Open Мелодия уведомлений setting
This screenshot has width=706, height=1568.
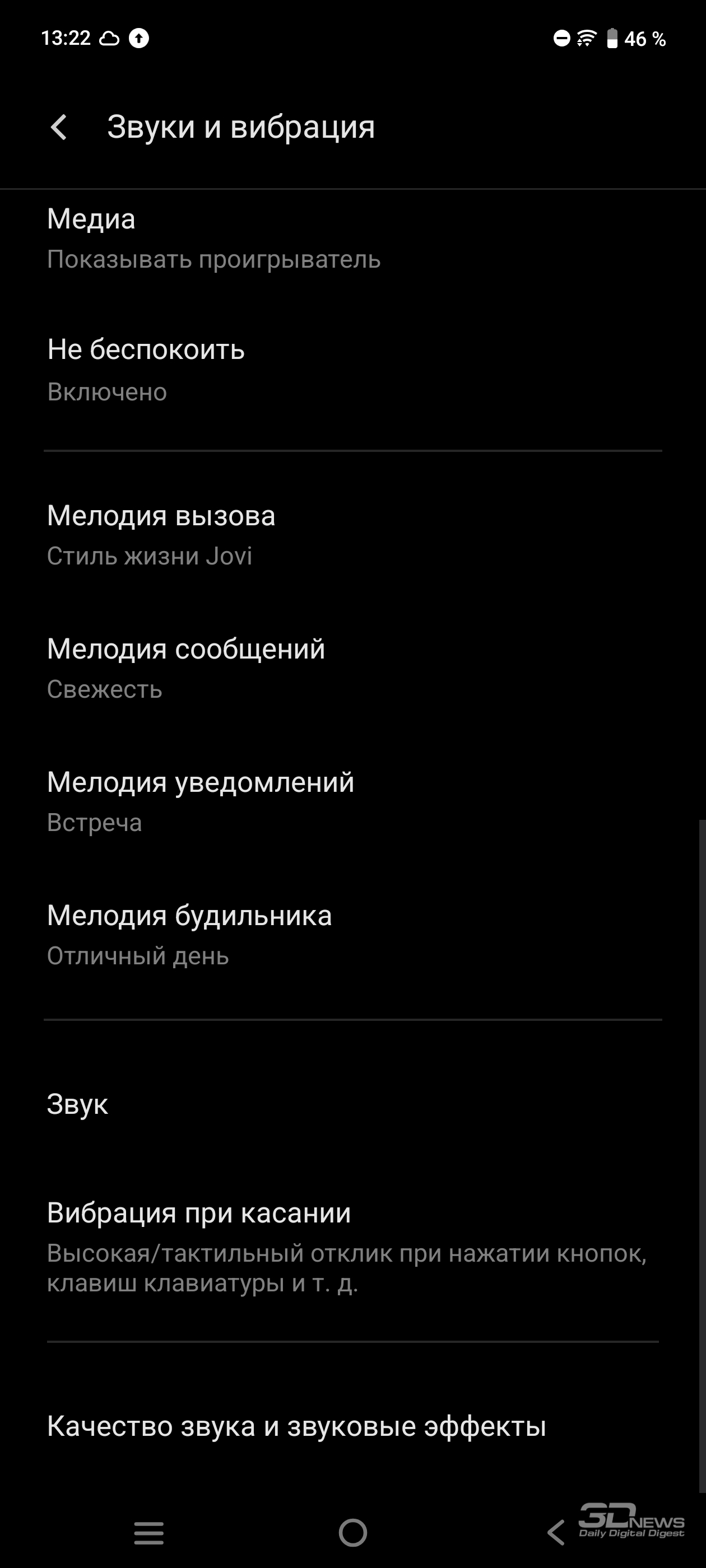(x=352, y=802)
